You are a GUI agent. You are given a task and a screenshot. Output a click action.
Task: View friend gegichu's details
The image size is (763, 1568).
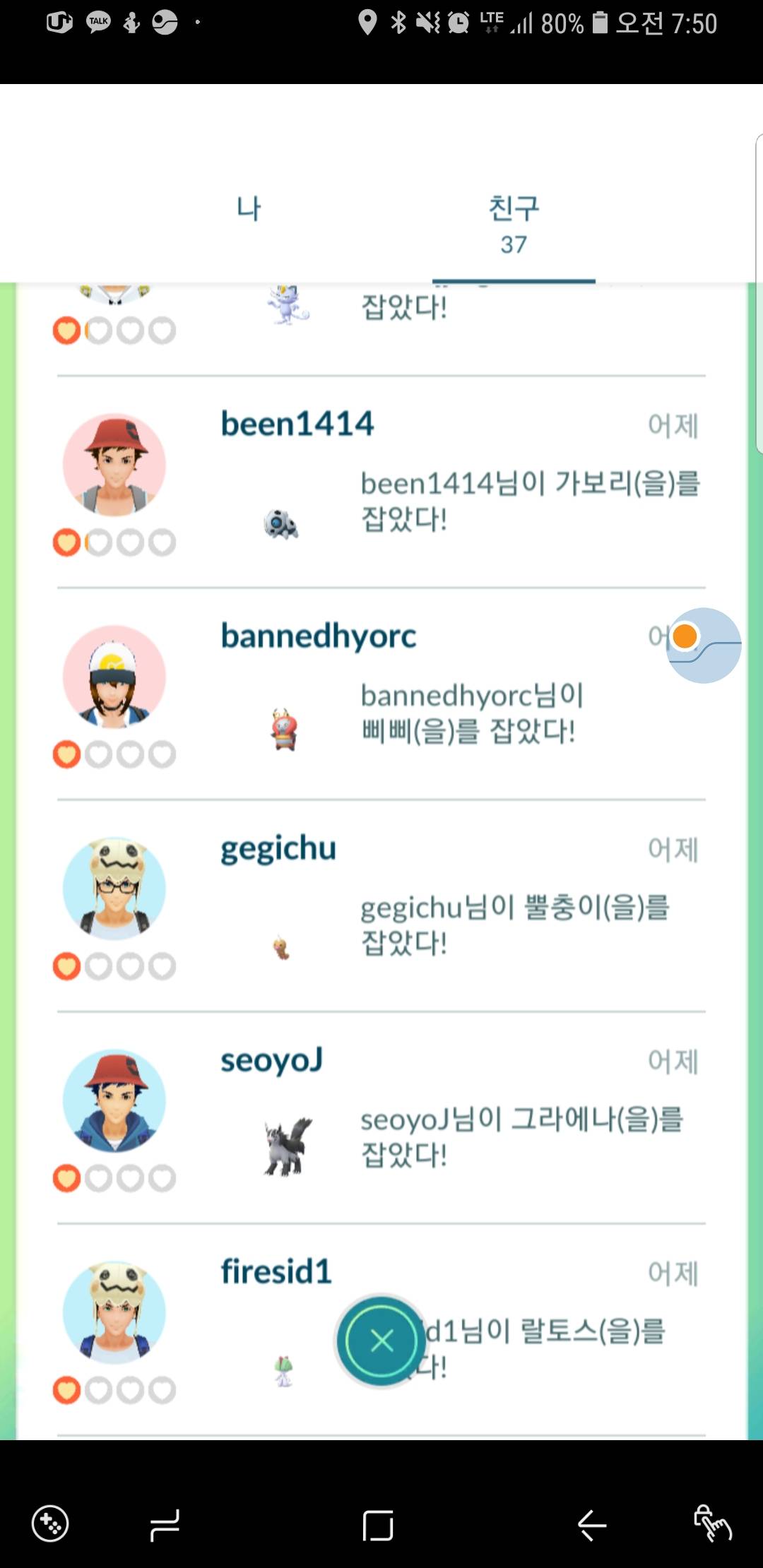click(x=278, y=848)
